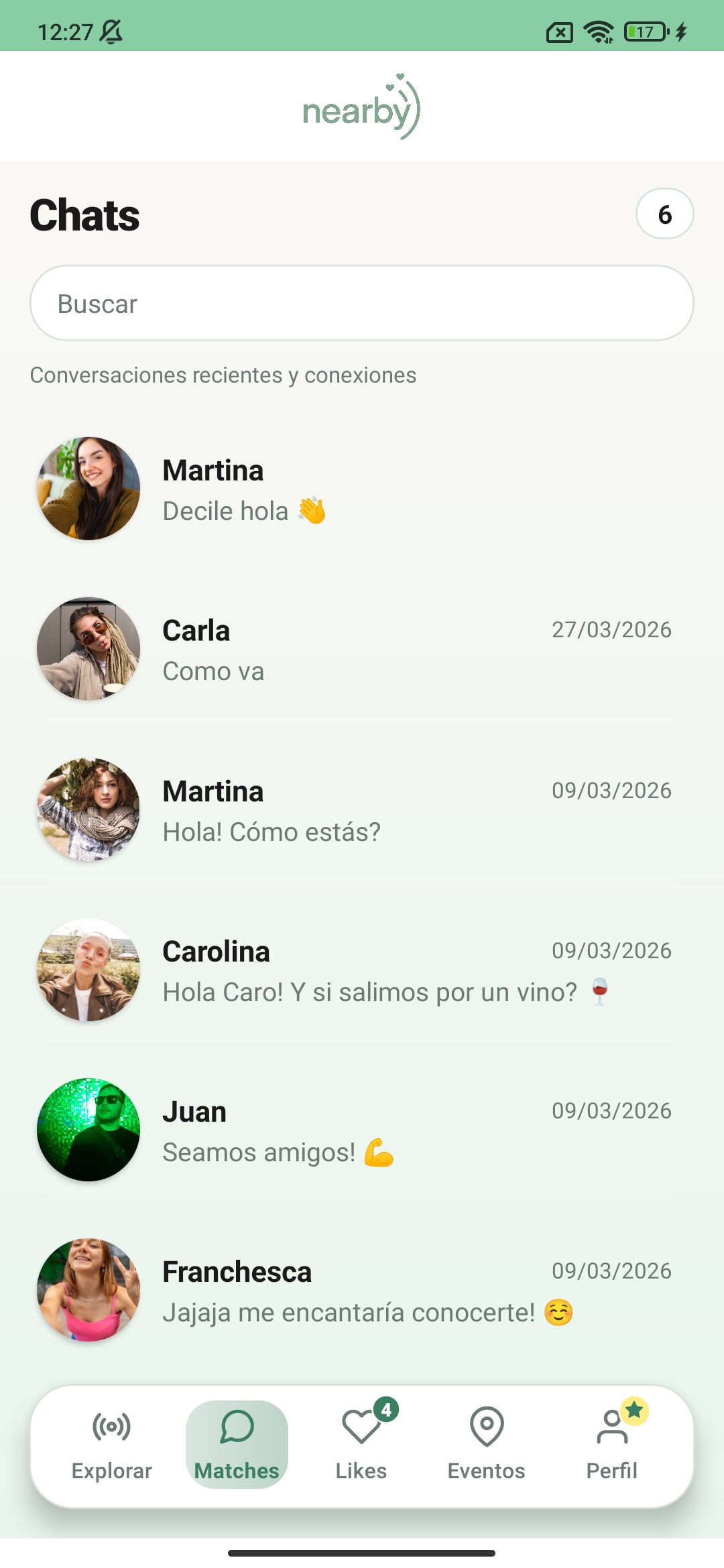
Task: Tap the chats counter badge showing 6
Action: point(665,214)
